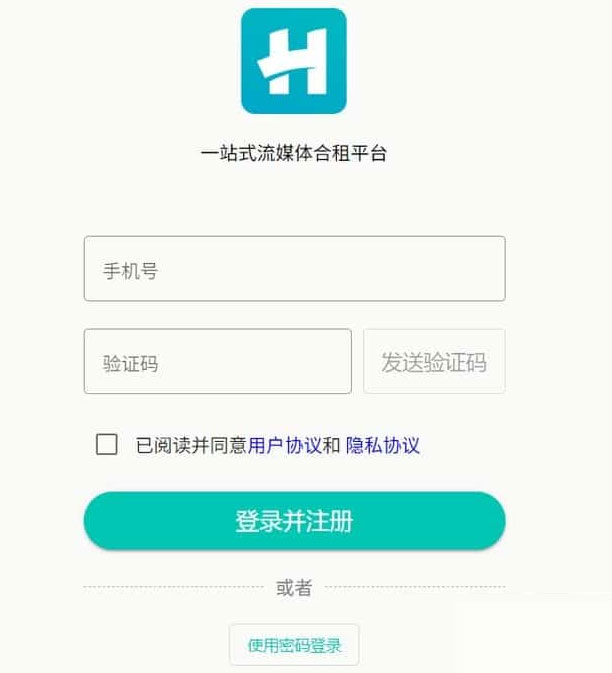Focus the 验证码 verification code field
Image resolution: width=612 pixels, height=673 pixels.
[x=217, y=362]
